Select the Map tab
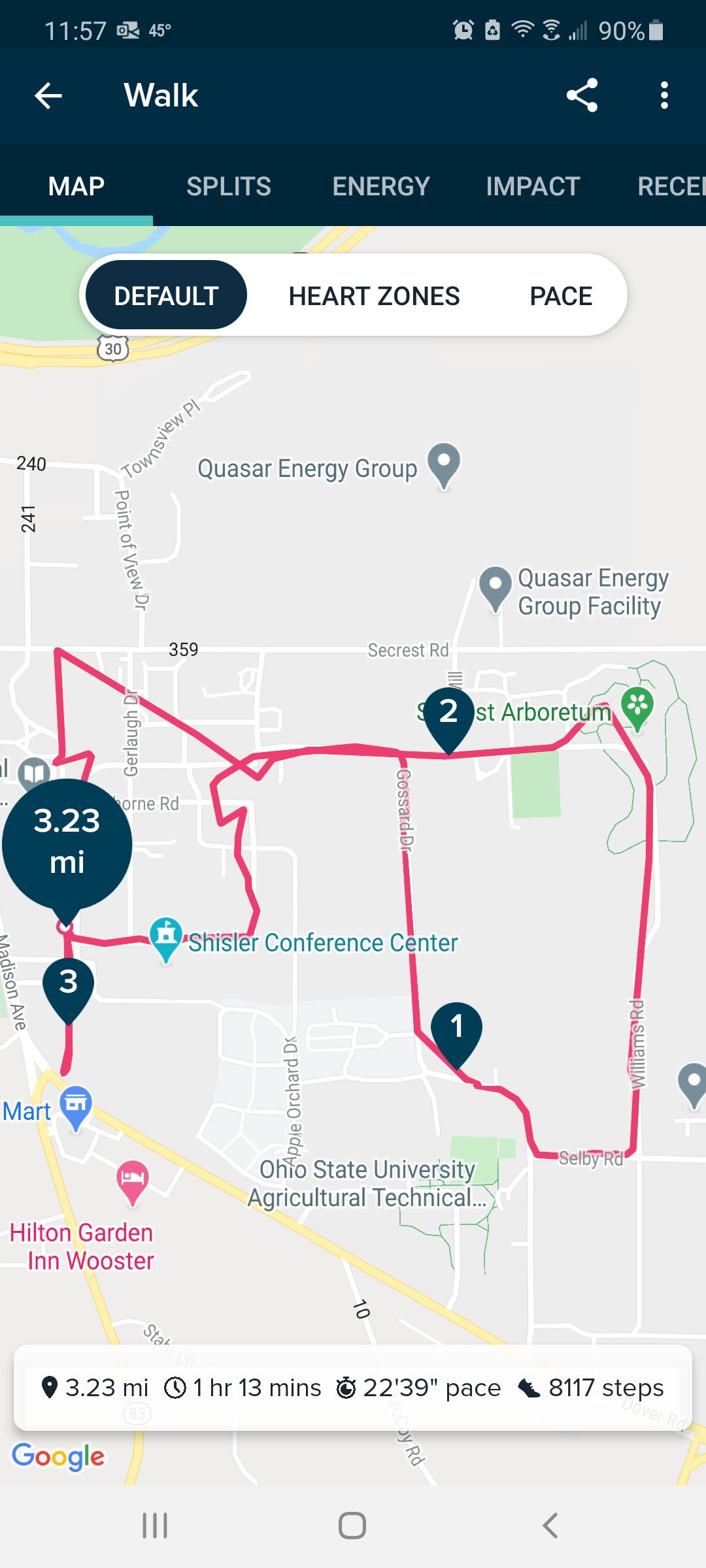The image size is (706, 1568). (x=76, y=186)
